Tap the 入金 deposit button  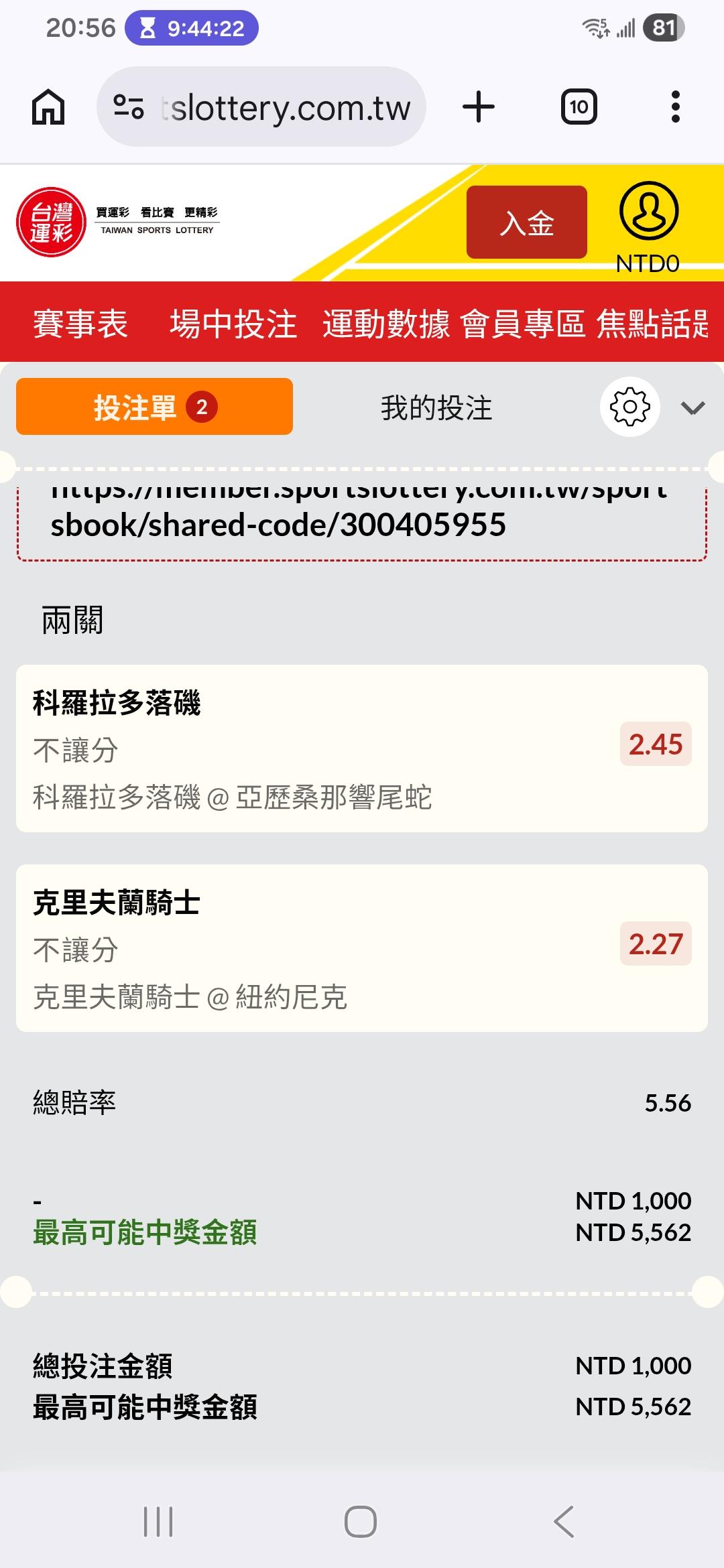pos(527,222)
